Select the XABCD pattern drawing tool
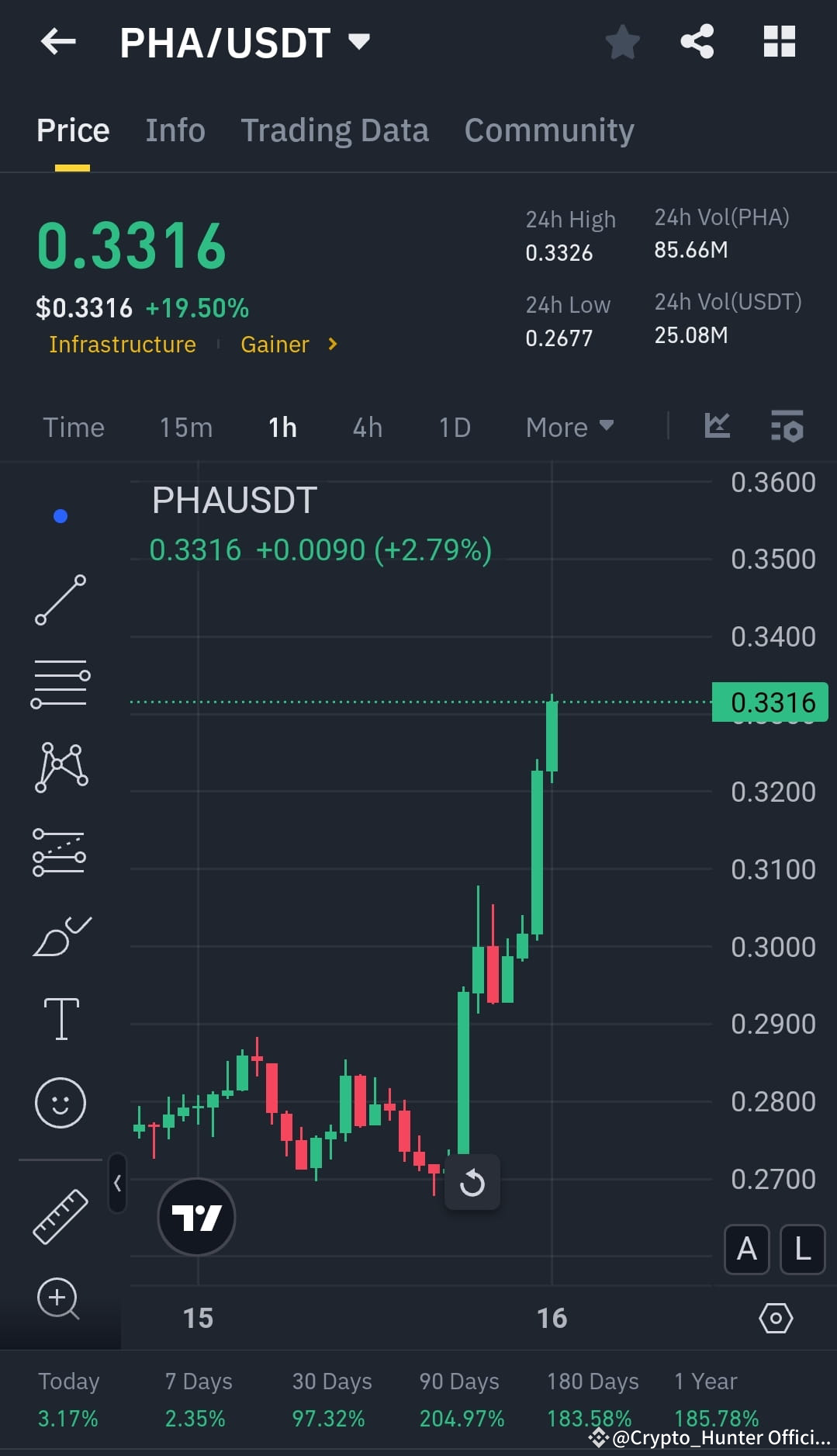The width and height of the screenshot is (837, 1456). (61, 767)
